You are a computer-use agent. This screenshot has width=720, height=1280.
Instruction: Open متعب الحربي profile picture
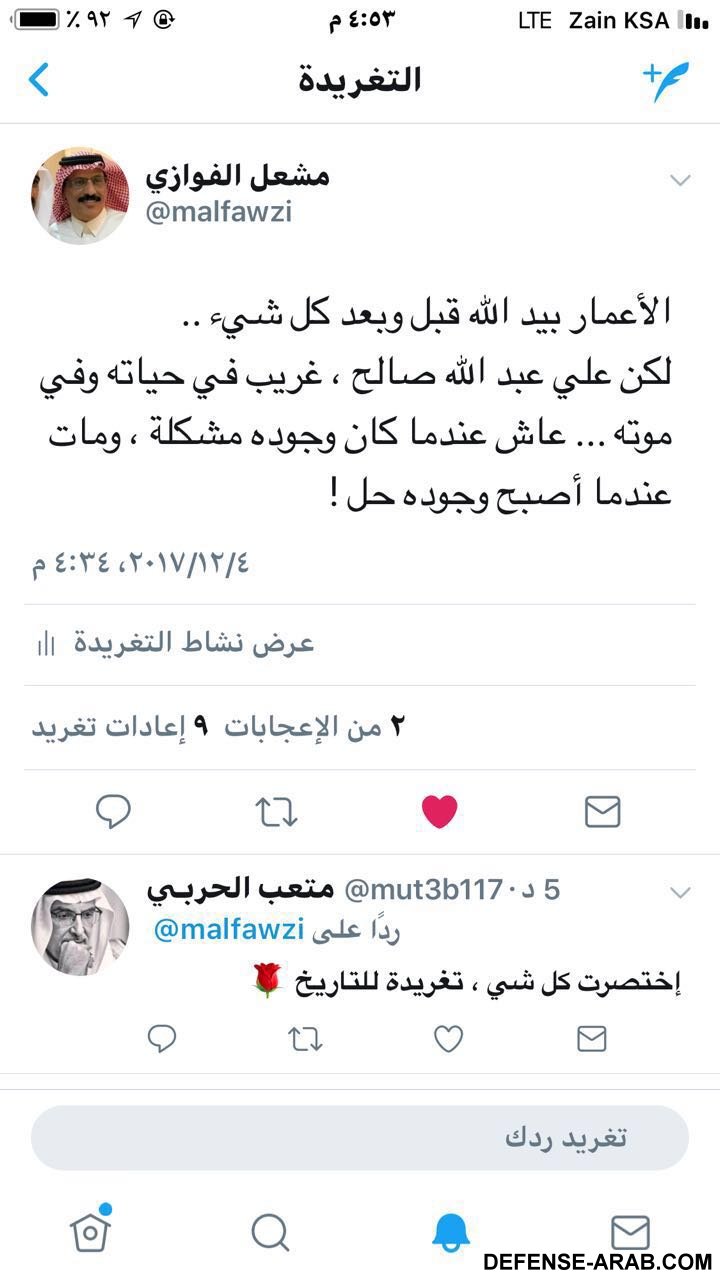tap(80, 926)
